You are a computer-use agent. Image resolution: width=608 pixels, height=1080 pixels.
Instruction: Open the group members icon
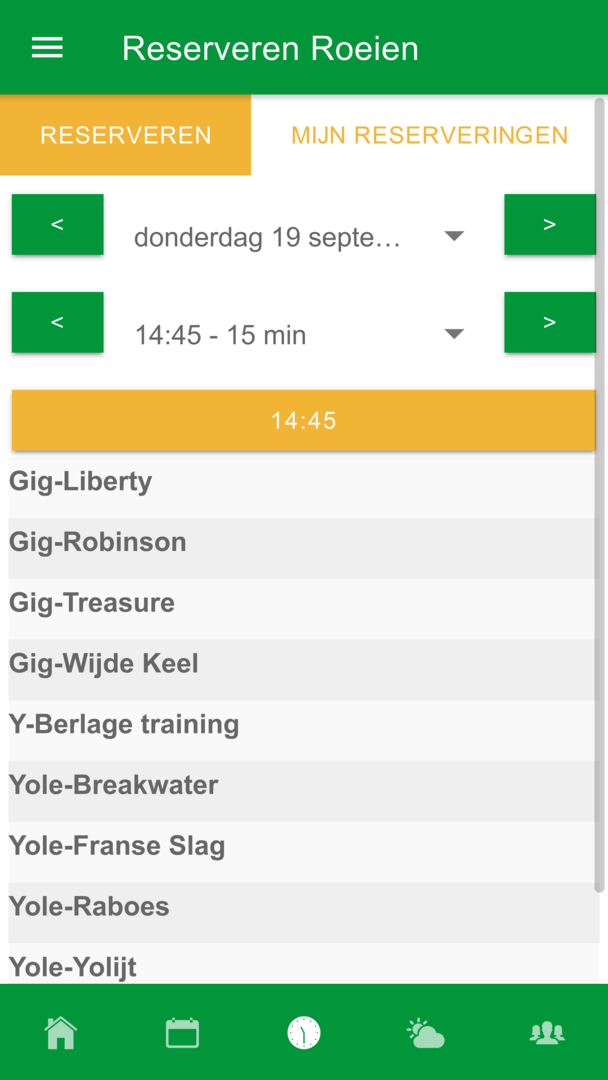click(547, 1032)
